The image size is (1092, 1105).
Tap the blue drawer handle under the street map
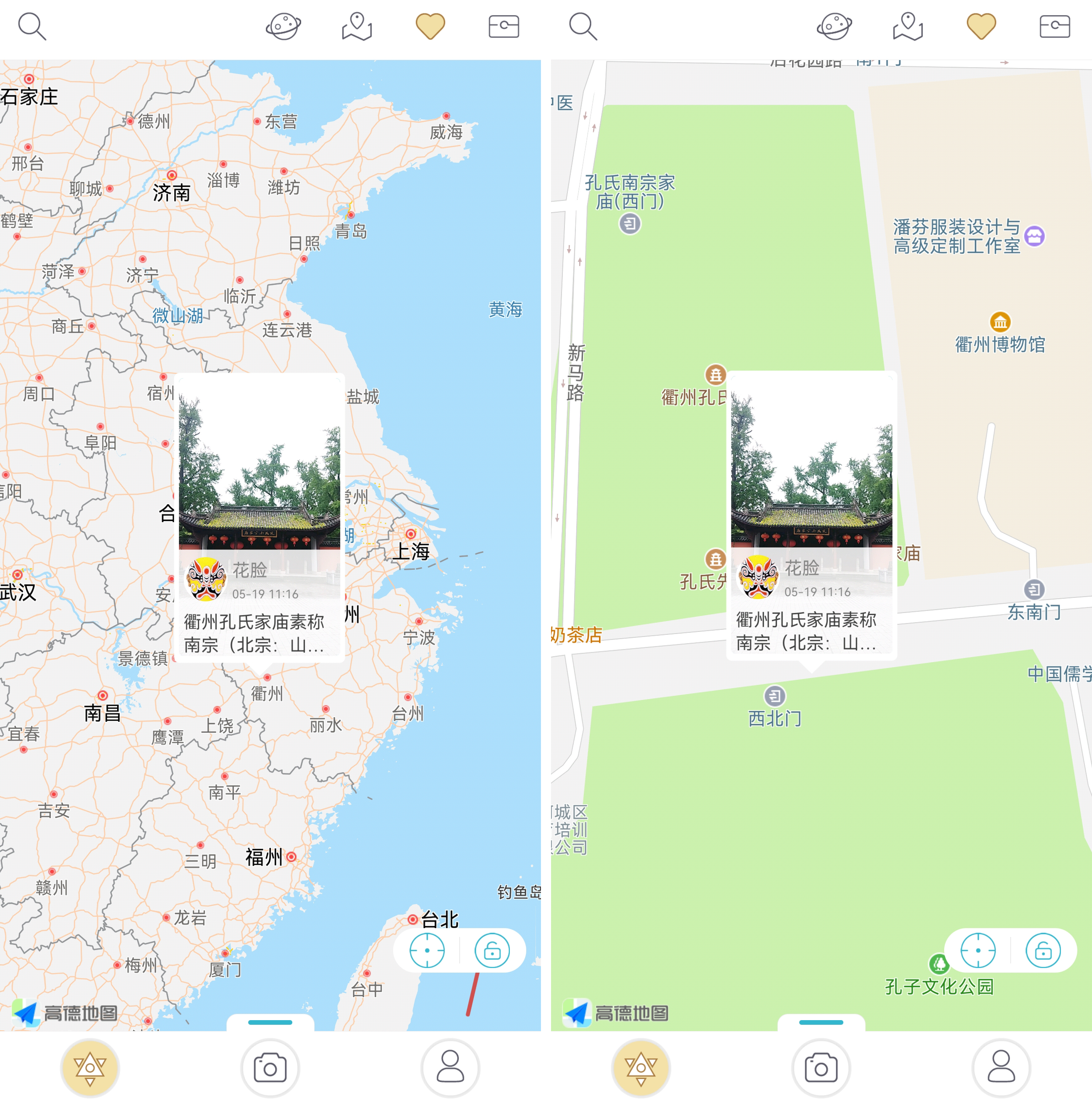(x=821, y=1022)
